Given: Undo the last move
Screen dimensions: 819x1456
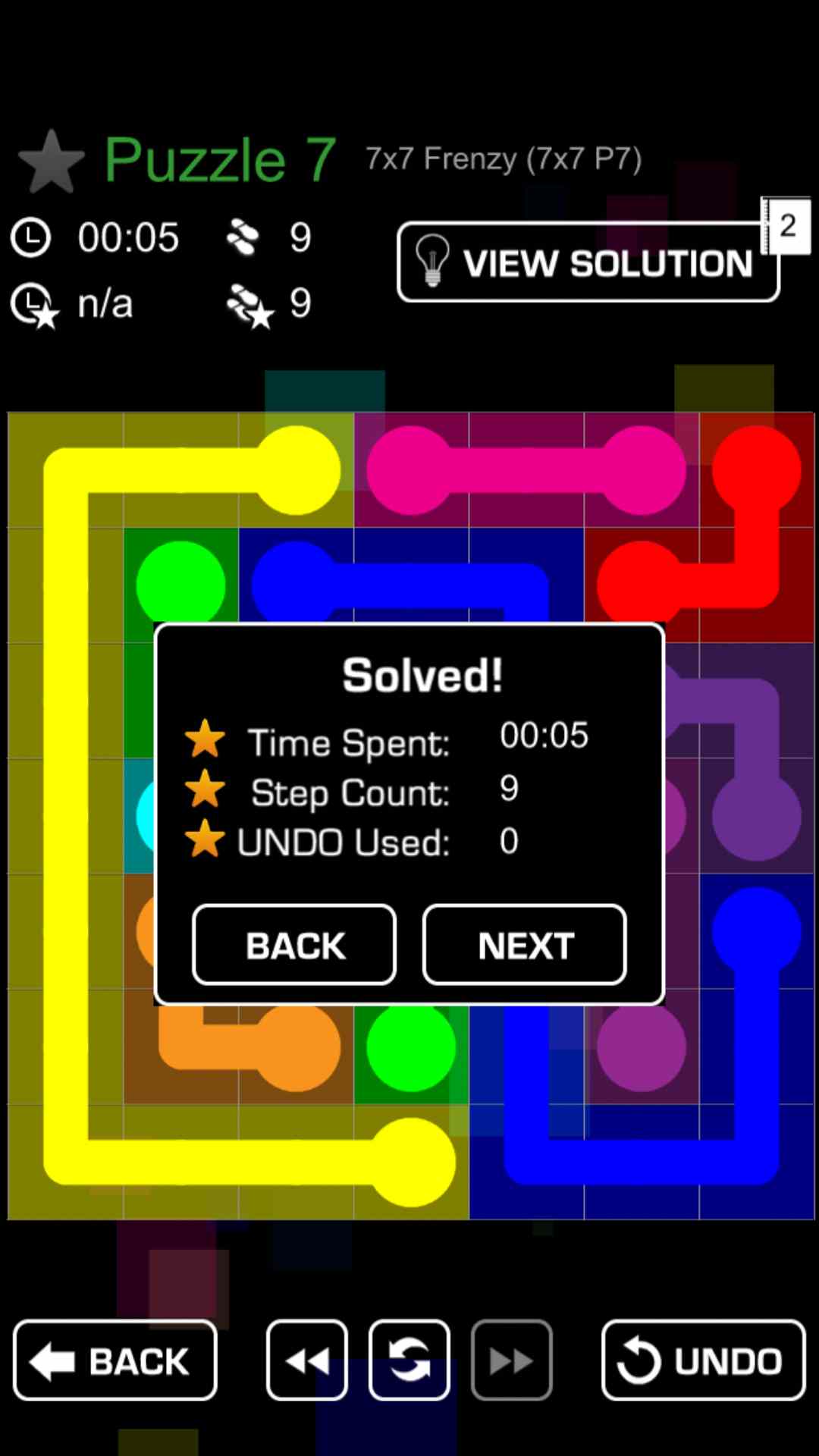Looking at the screenshot, I should coord(703,1360).
